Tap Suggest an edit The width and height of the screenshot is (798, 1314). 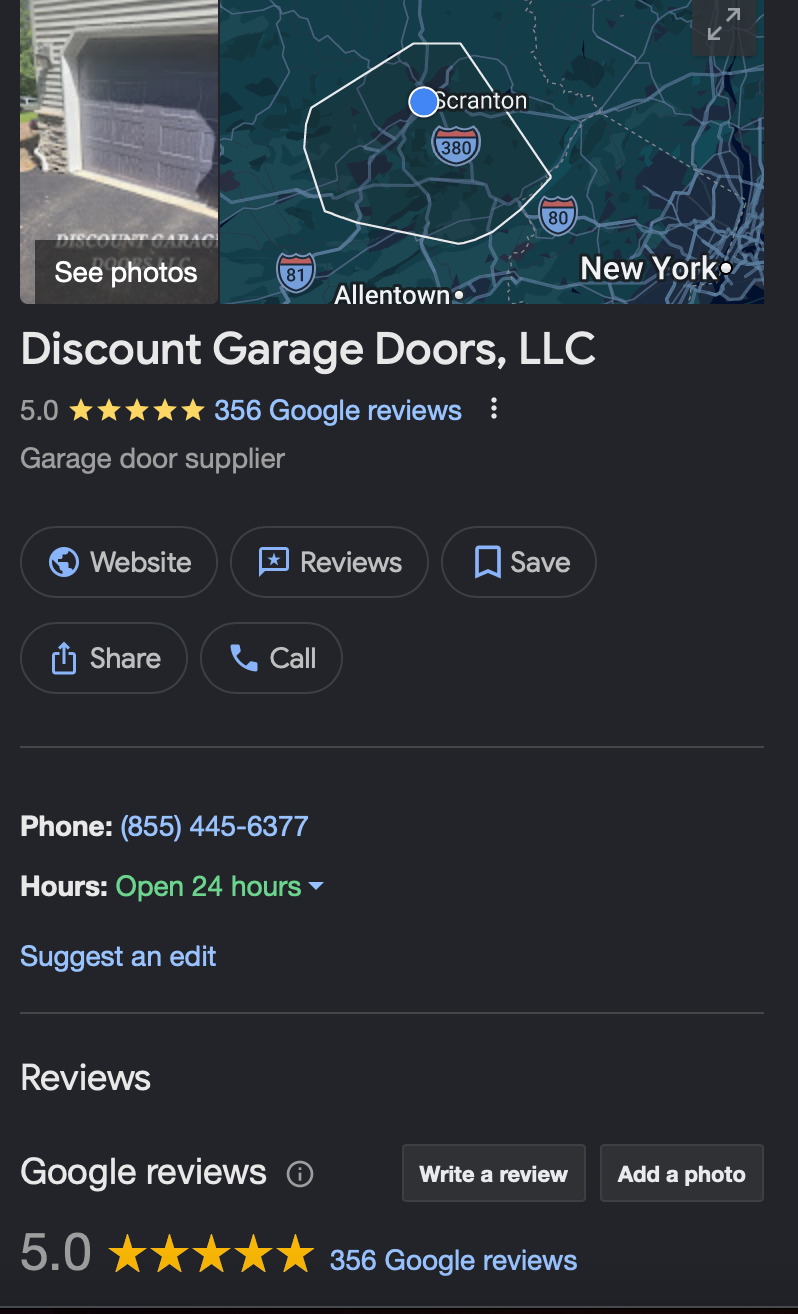(x=118, y=956)
